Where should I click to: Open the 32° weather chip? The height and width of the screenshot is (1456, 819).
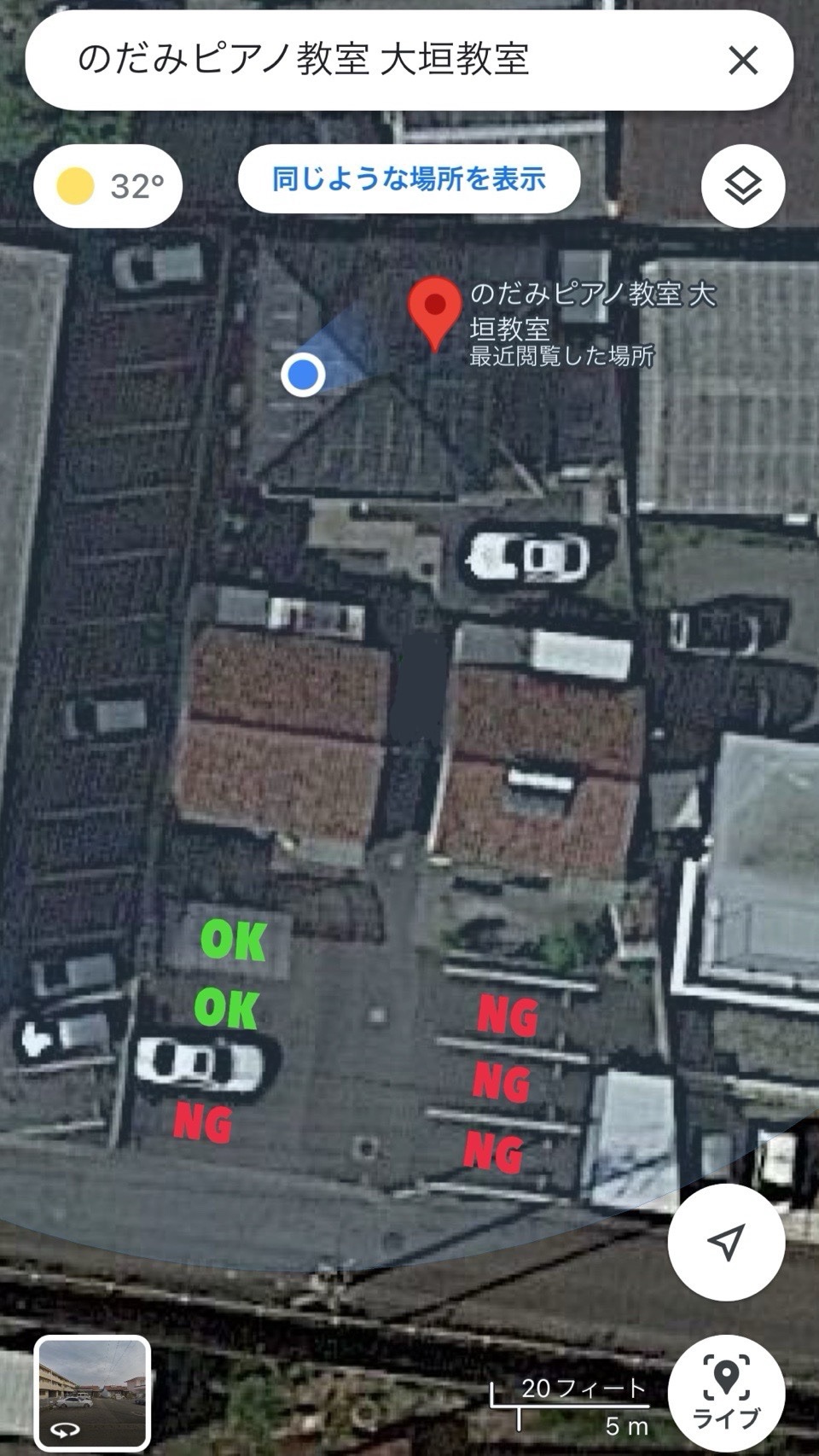pos(108,185)
